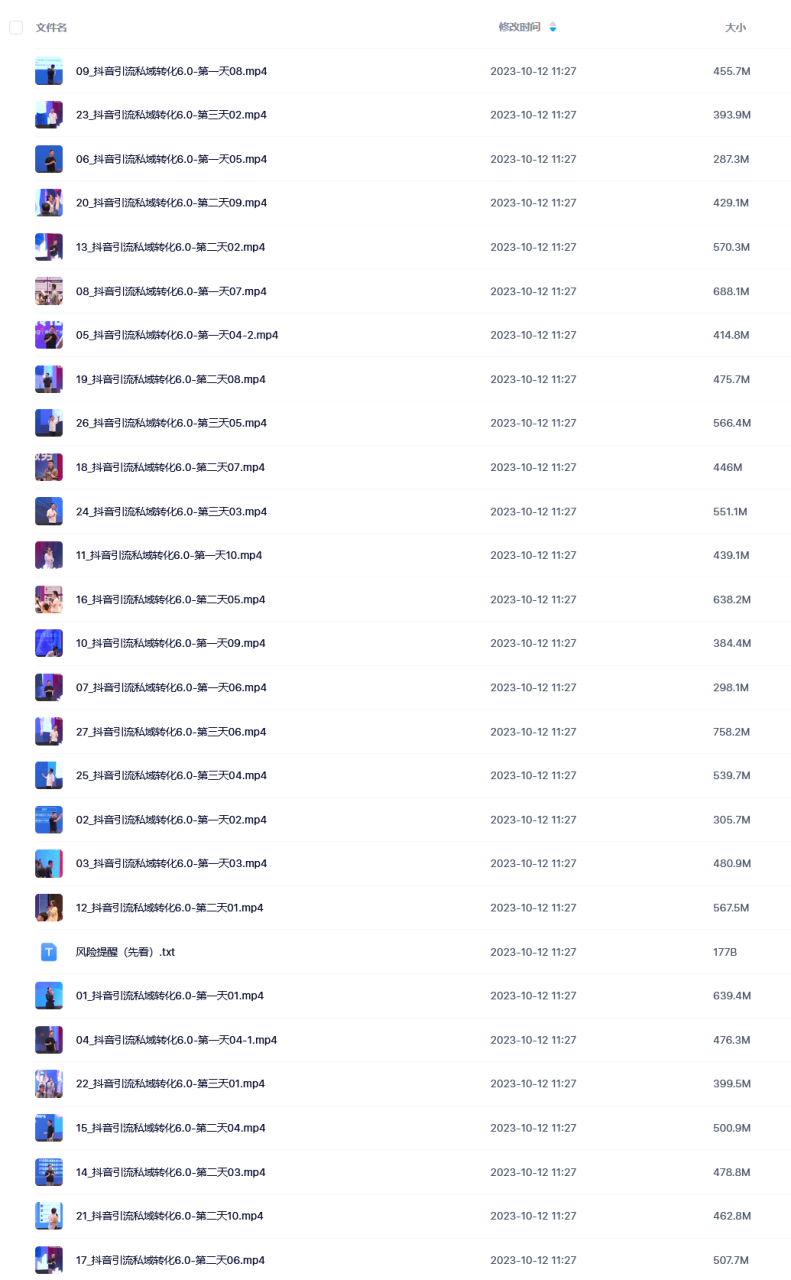Open 02_抖音引流私域转化6.0-第一天02.mp4

click(x=171, y=819)
